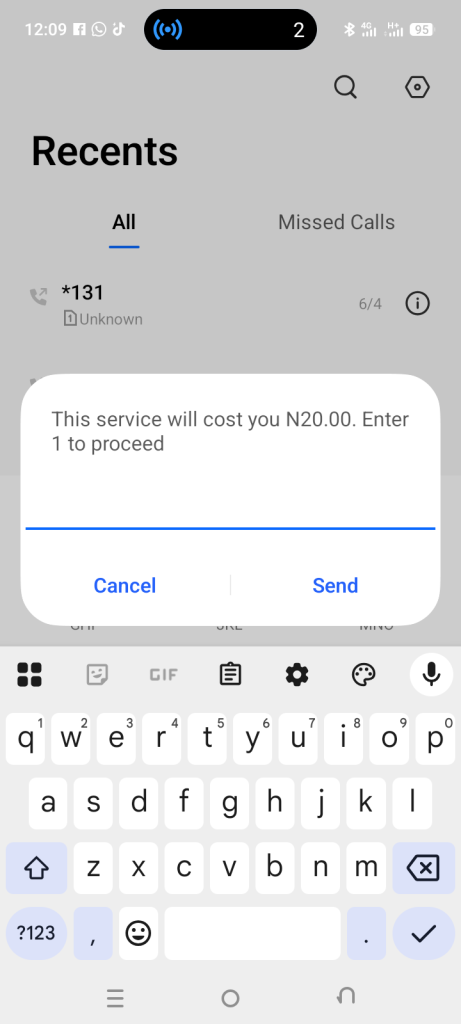
Task: Switch keyboard to ?123 numbers layout
Action: [36, 933]
